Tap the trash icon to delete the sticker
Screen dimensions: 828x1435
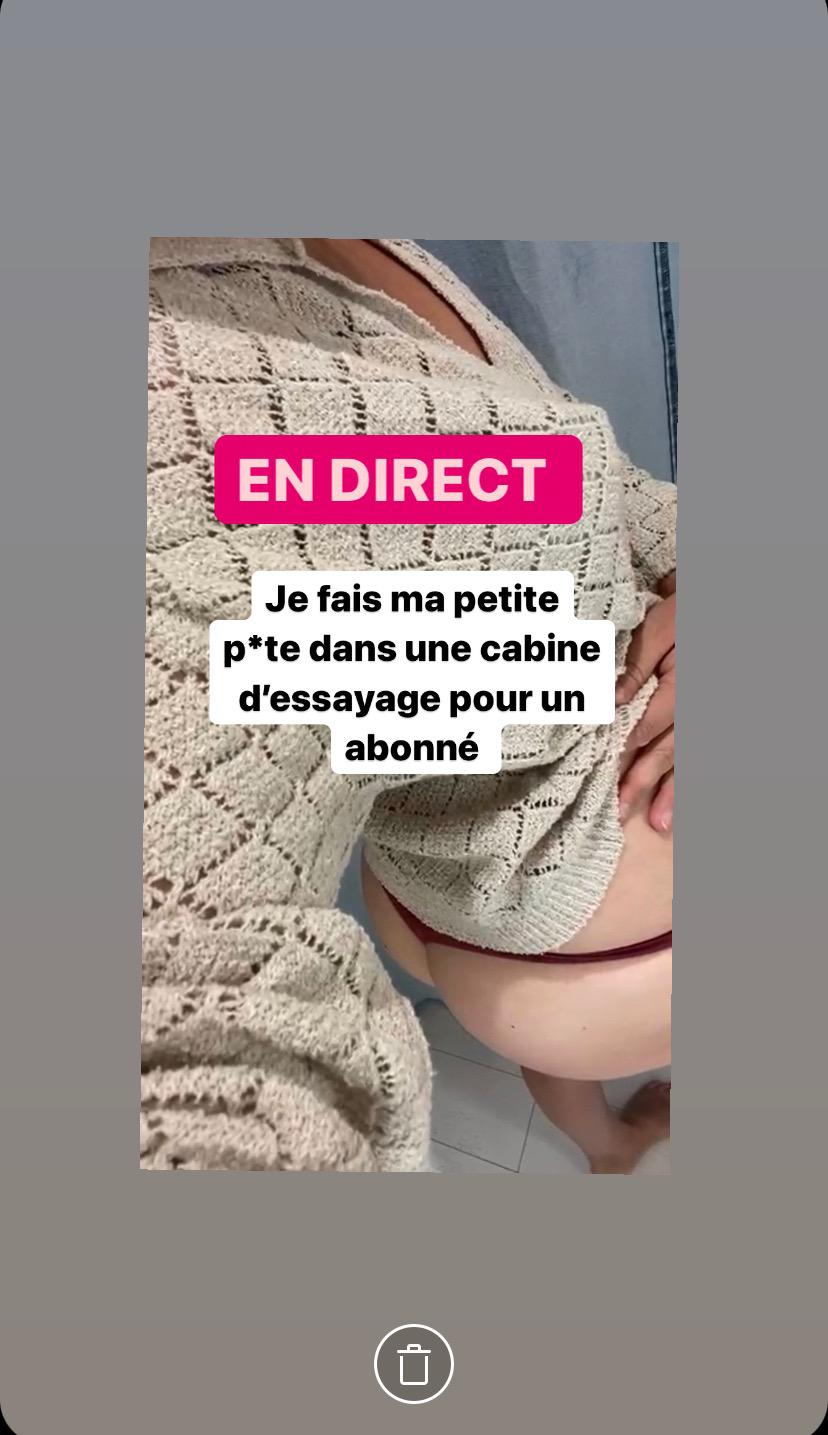[413, 1364]
